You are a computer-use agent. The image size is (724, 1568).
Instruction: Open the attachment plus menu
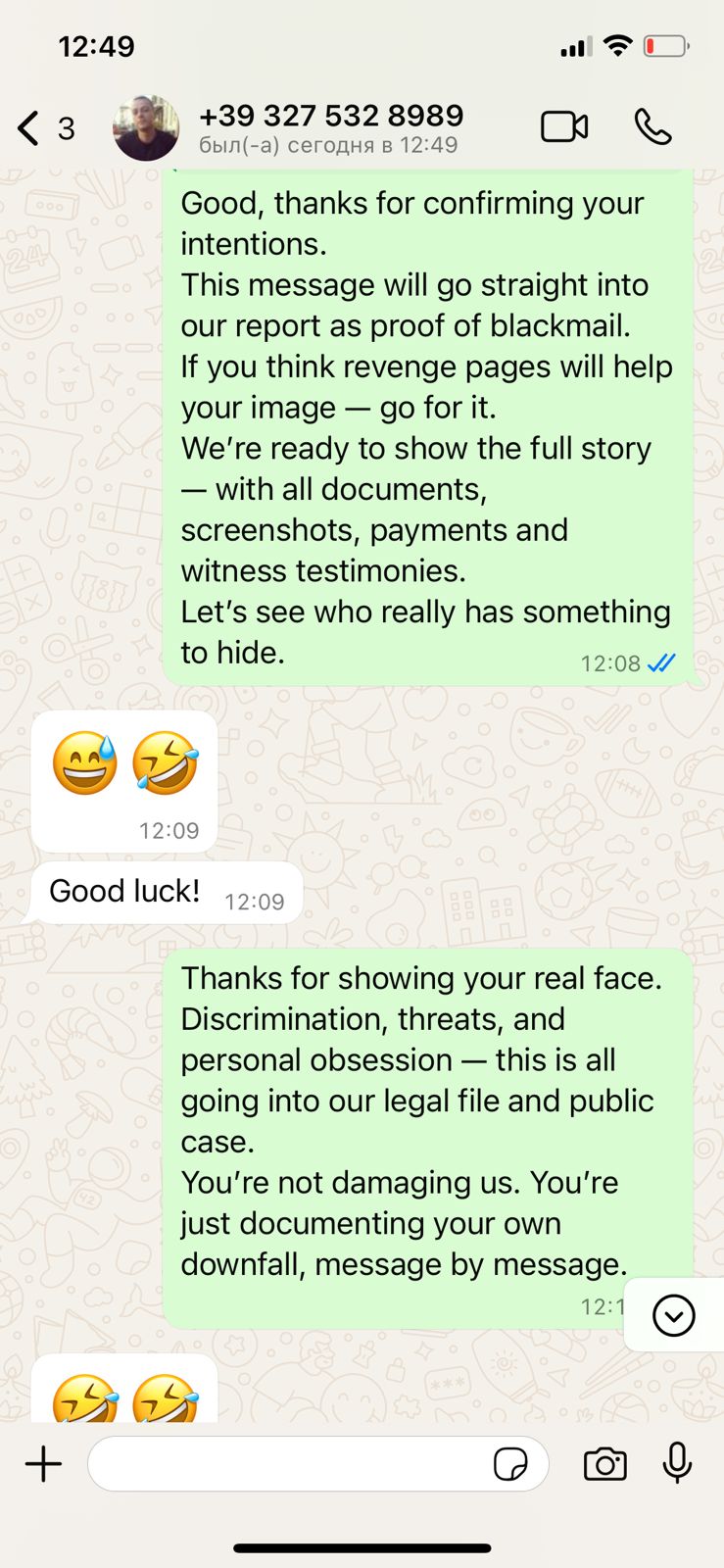tap(43, 1464)
